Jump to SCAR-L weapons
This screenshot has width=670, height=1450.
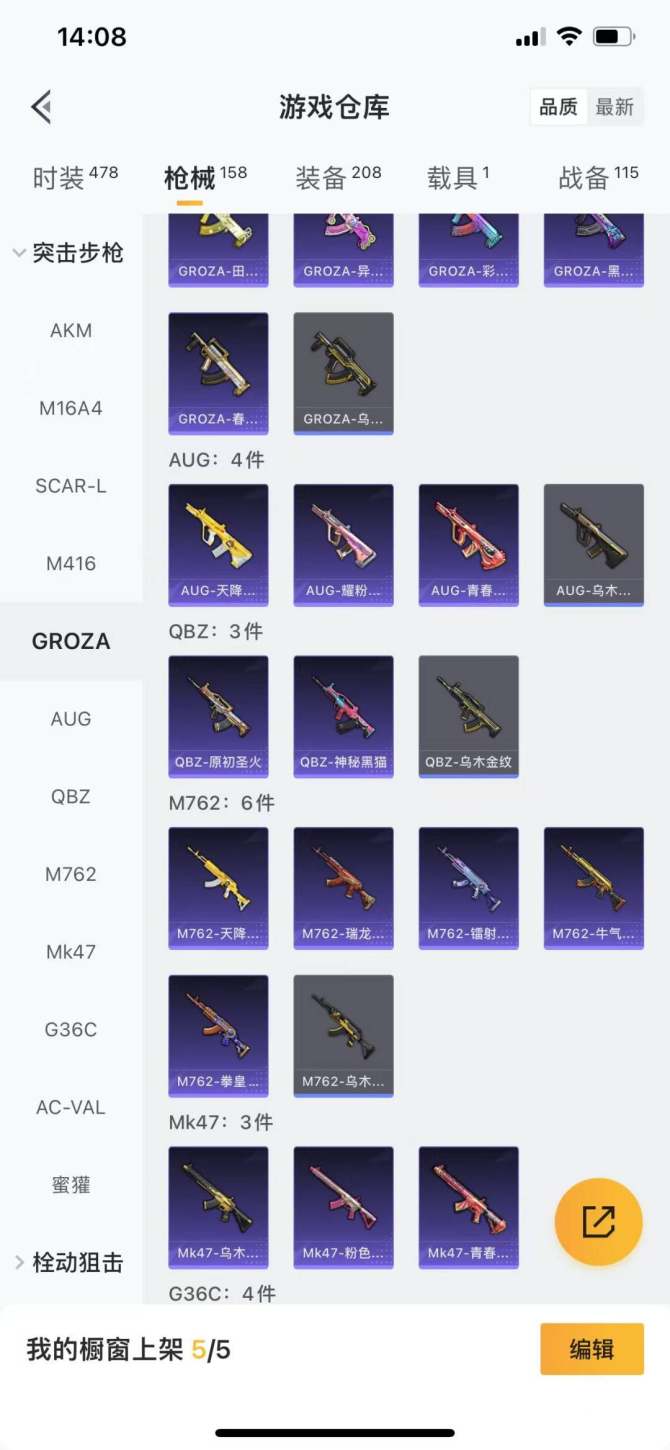point(70,486)
